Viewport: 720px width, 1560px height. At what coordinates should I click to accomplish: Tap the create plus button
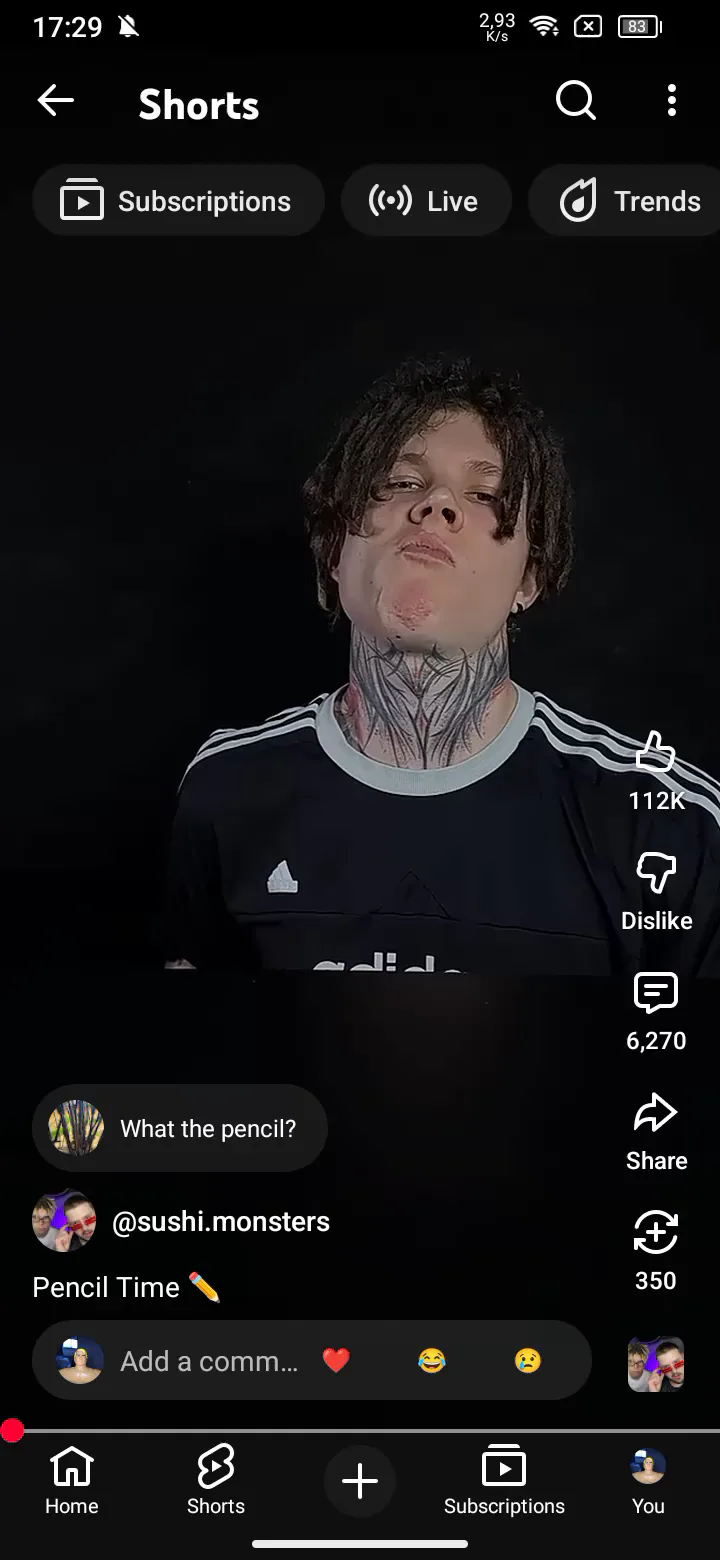tap(360, 1481)
